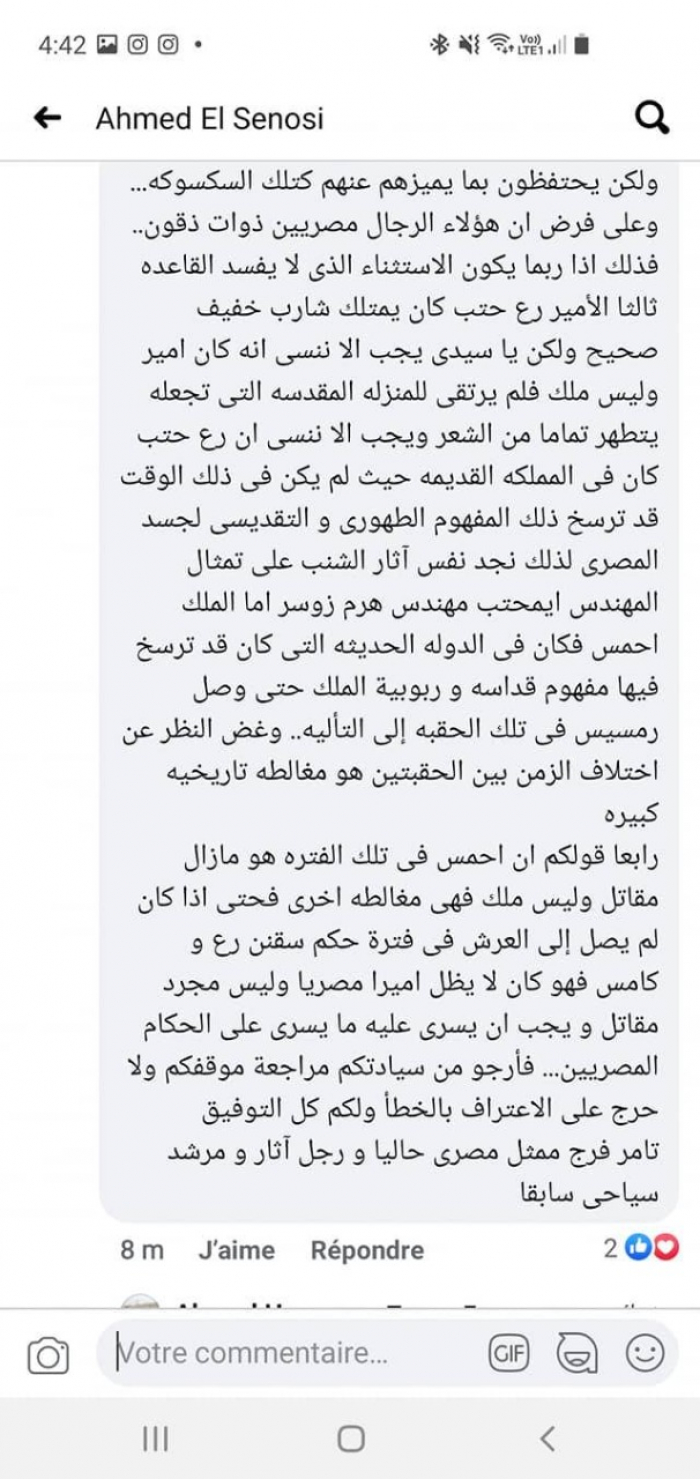
Task: Focus the Votre commentaire field
Action: (x=290, y=1354)
